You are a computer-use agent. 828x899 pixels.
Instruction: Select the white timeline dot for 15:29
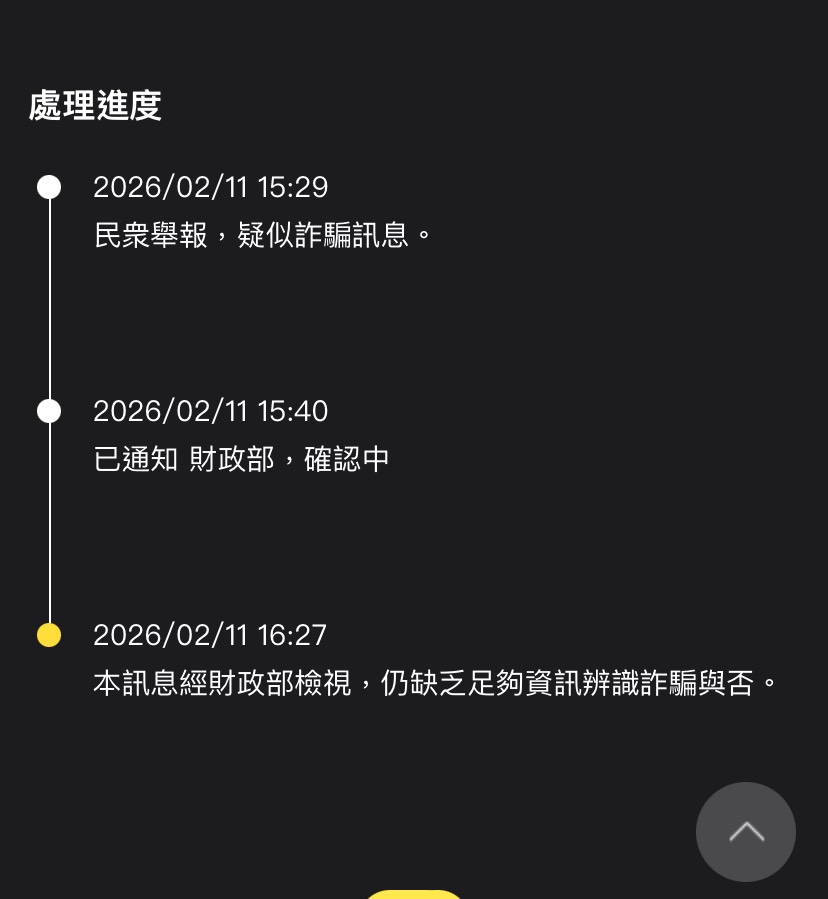coord(48,187)
